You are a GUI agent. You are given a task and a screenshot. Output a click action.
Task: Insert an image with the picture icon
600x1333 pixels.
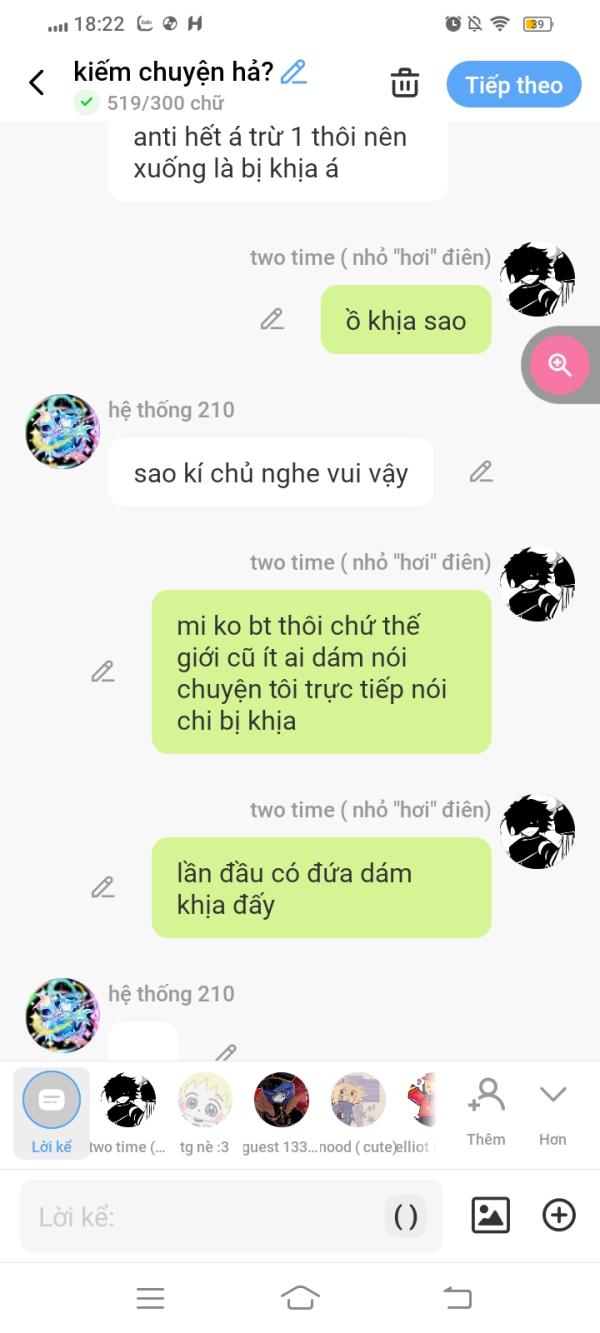490,1215
